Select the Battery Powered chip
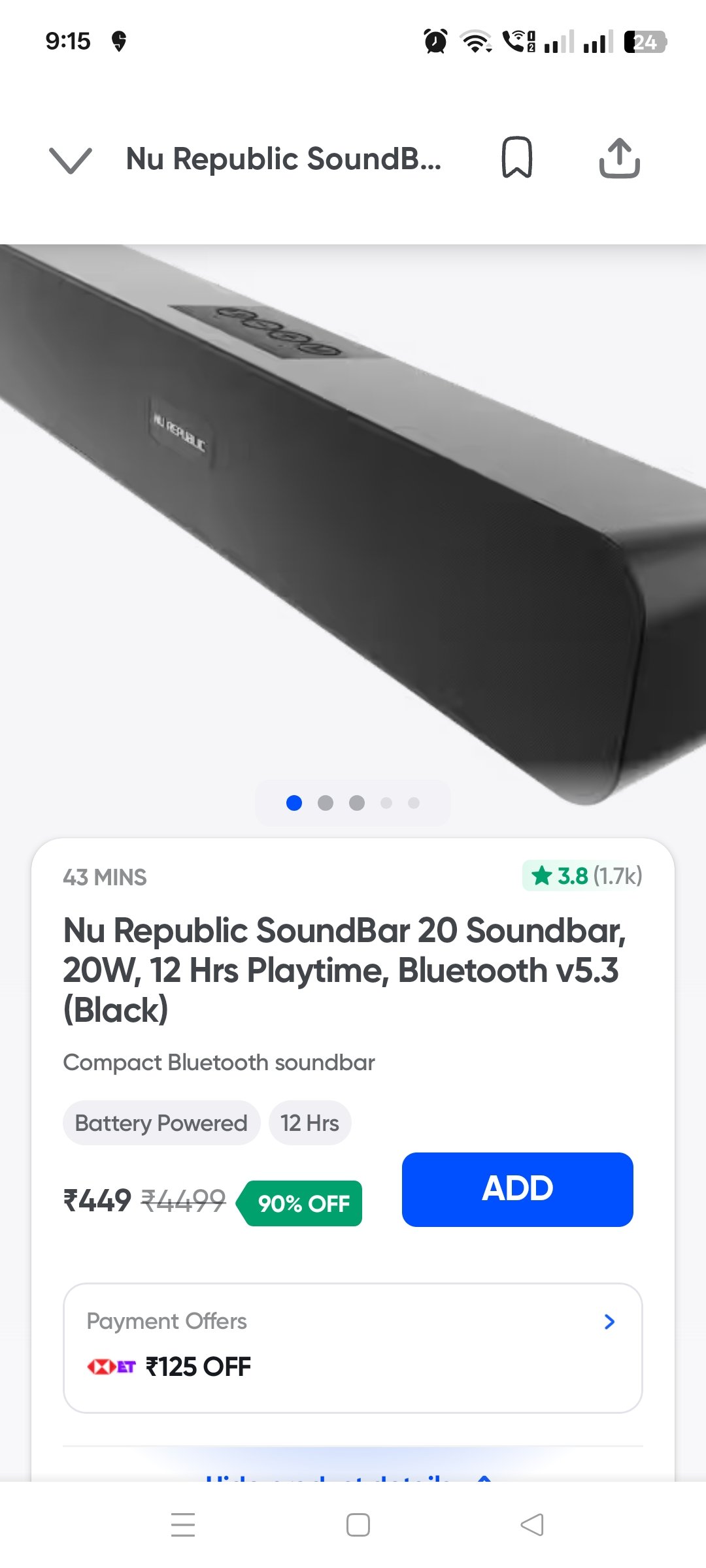 click(x=161, y=1123)
